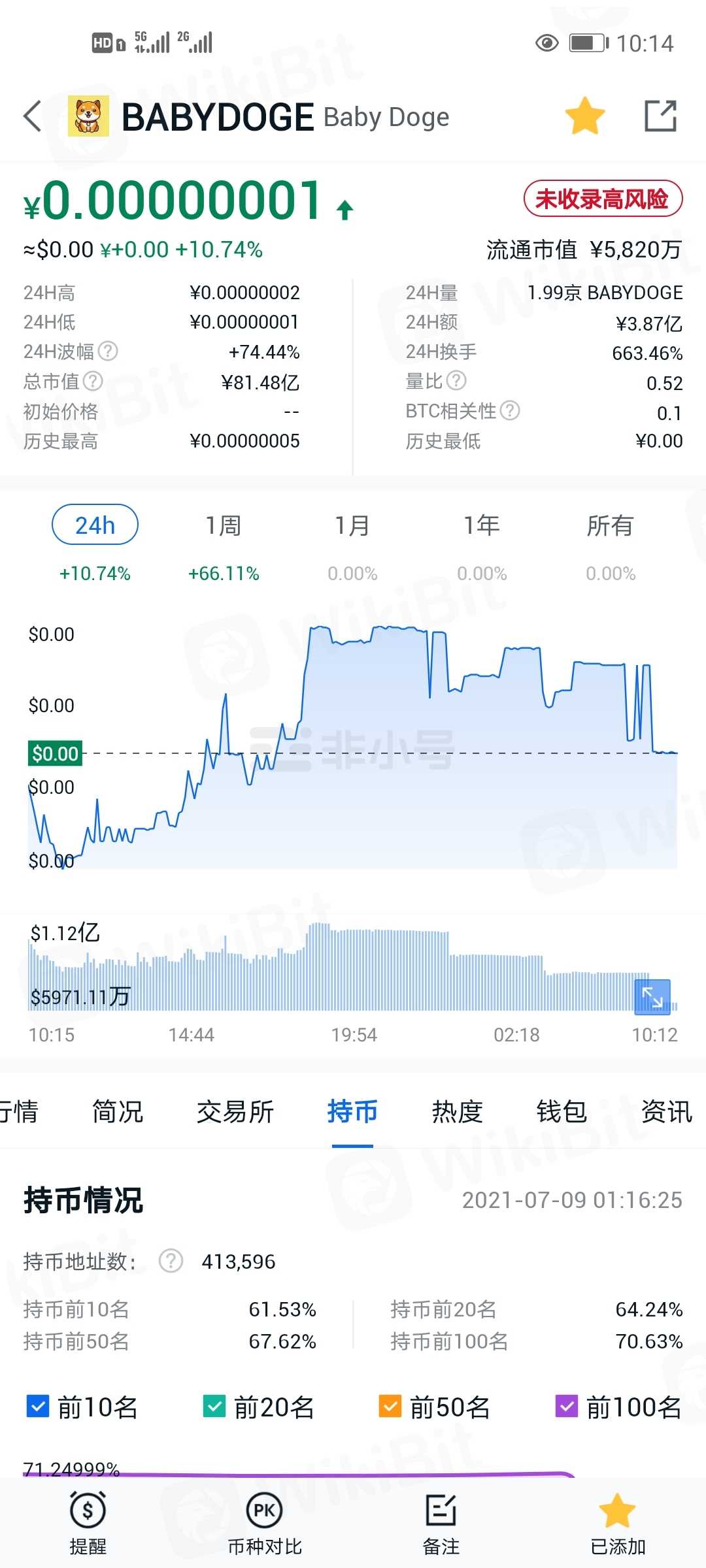Toggle the favorite star in the header
This screenshot has width=706, height=1568.
(x=584, y=116)
